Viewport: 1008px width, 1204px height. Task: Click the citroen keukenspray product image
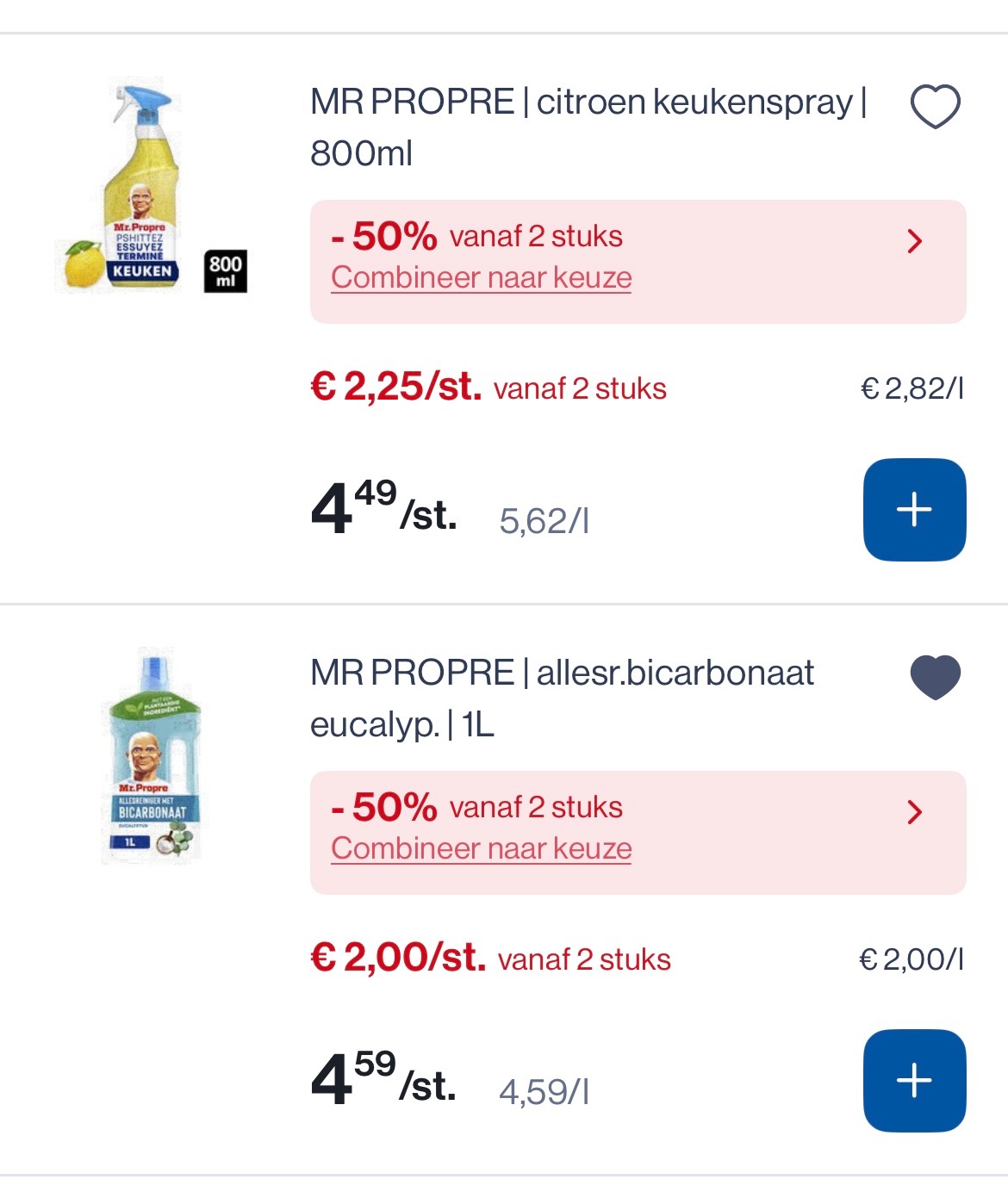[142, 188]
